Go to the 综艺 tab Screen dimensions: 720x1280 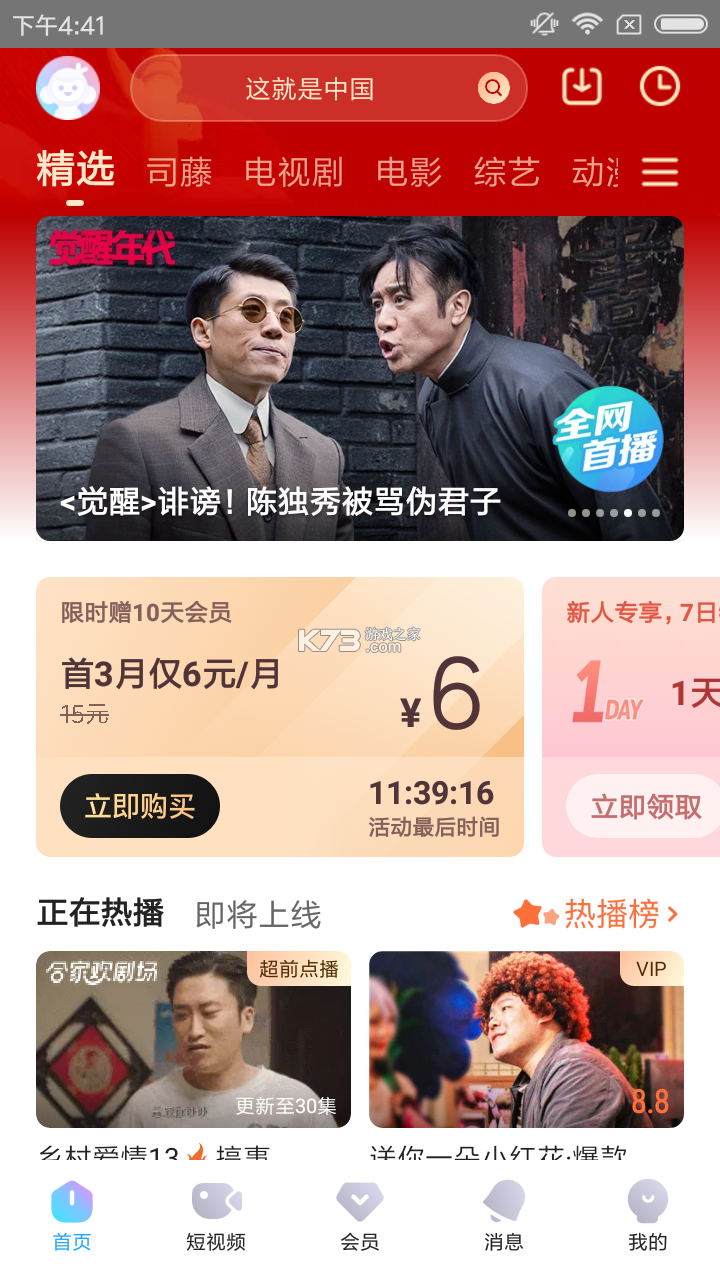[x=507, y=172]
